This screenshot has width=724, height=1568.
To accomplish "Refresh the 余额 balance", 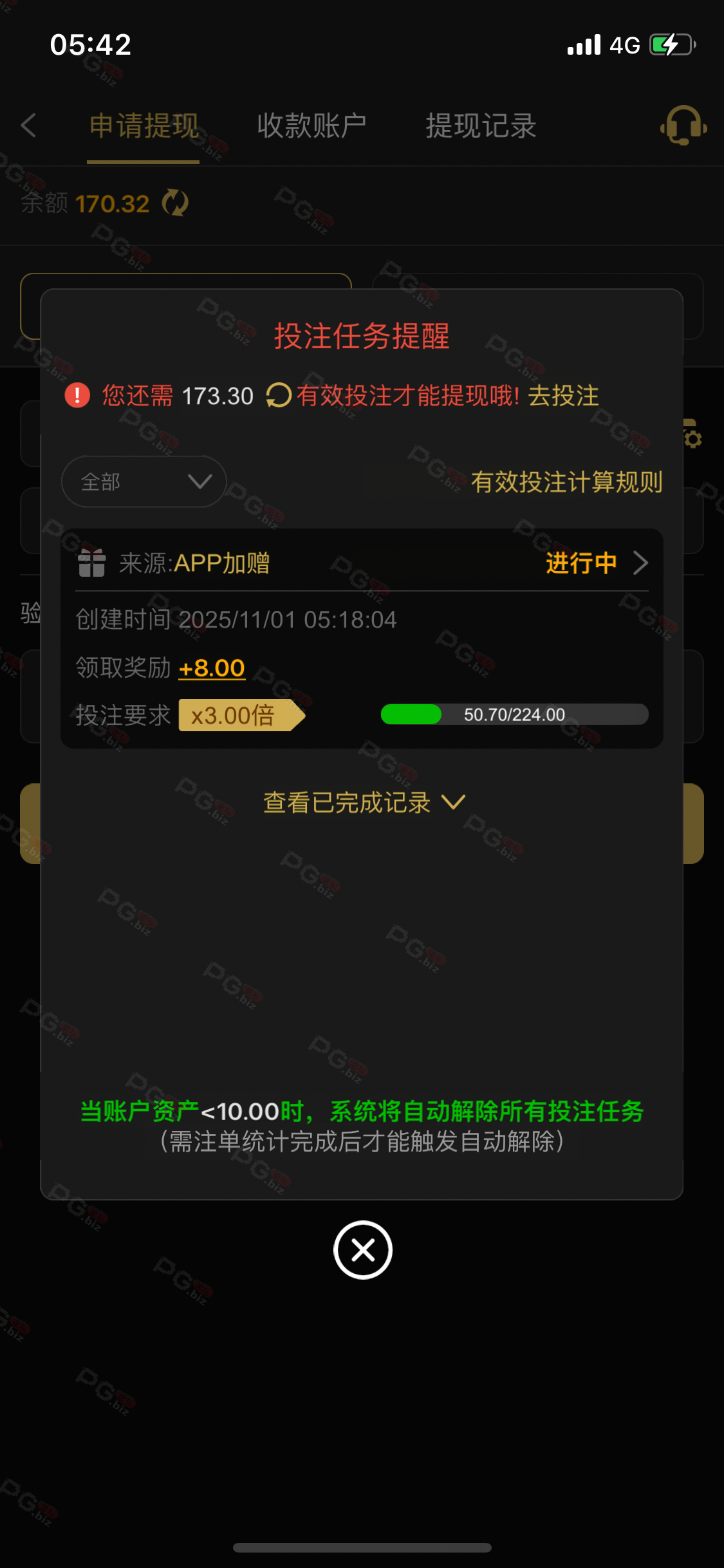I will coord(175,203).
